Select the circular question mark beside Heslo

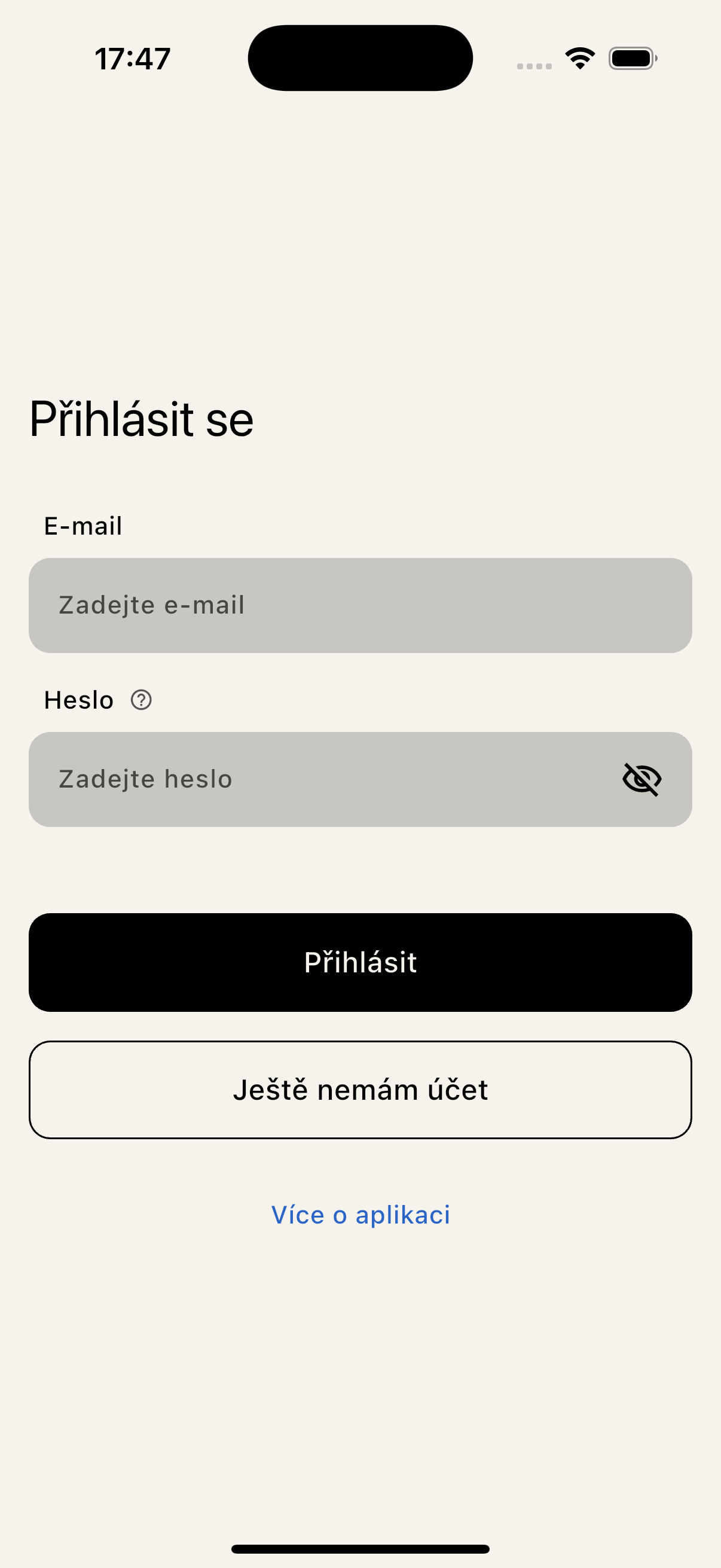click(x=140, y=701)
